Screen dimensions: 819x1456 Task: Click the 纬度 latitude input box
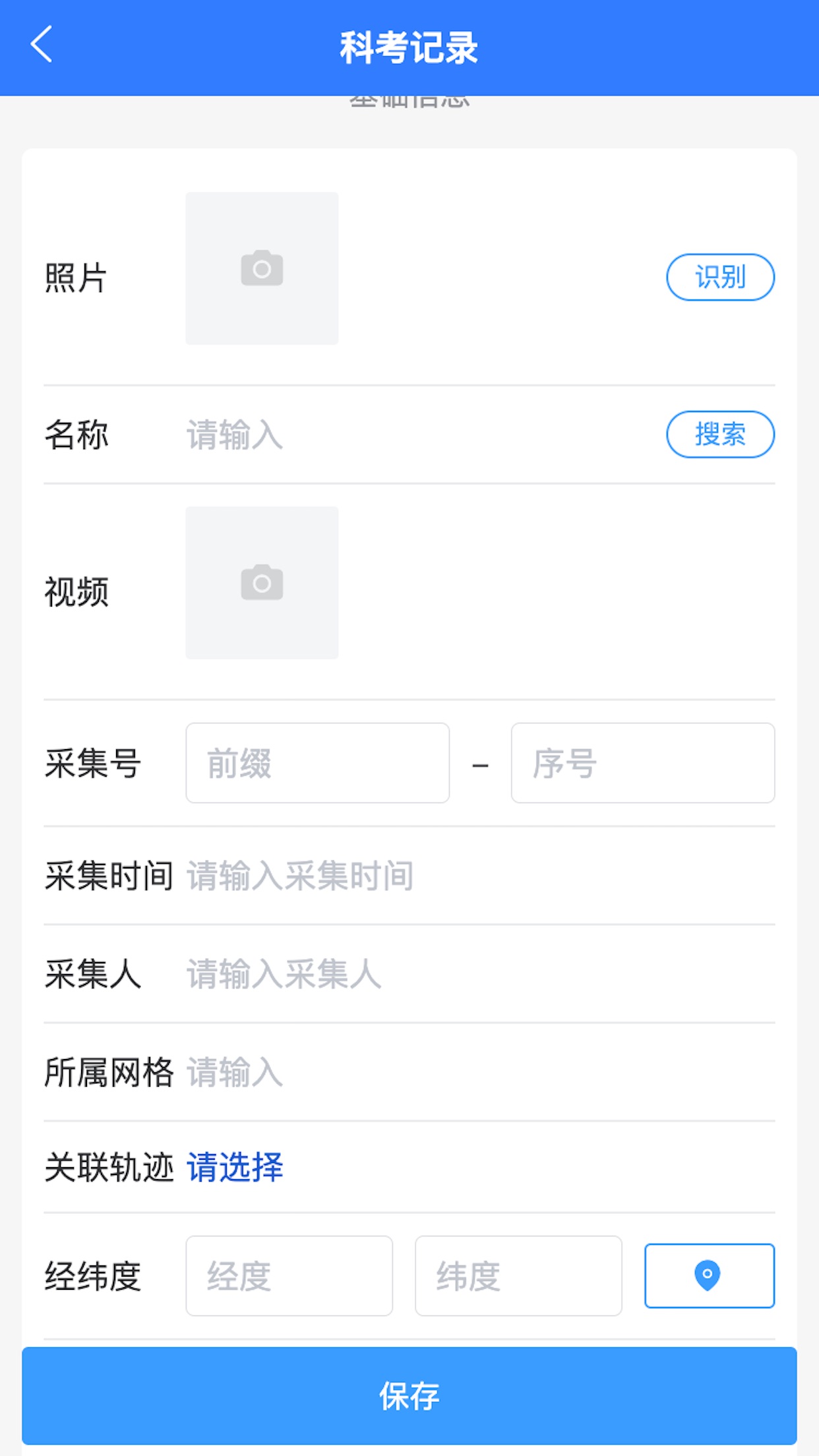pyautogui.click(x=517, y=1275)
